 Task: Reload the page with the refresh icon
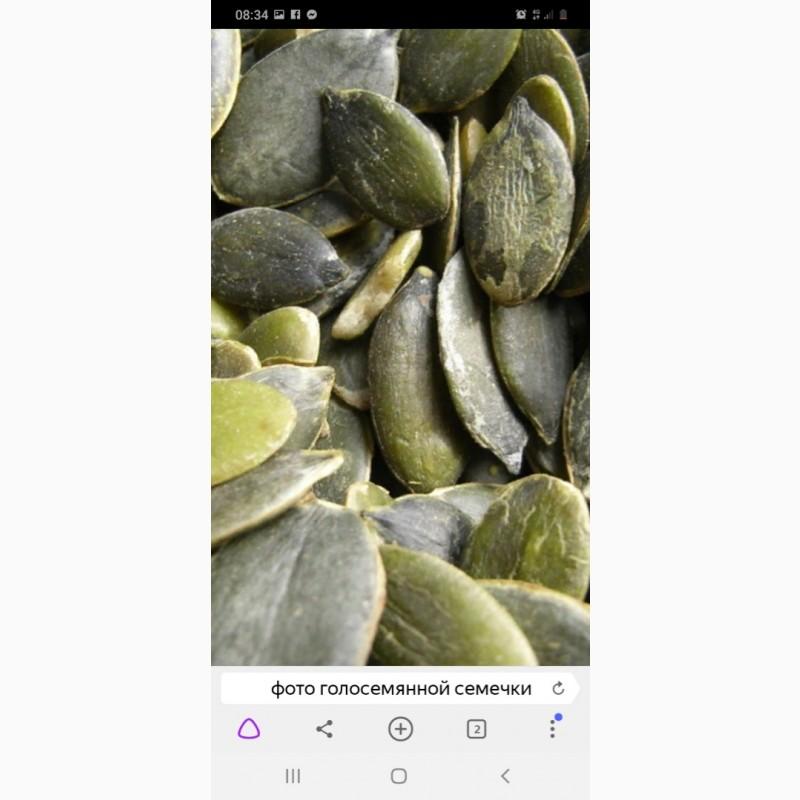(558, 688)
